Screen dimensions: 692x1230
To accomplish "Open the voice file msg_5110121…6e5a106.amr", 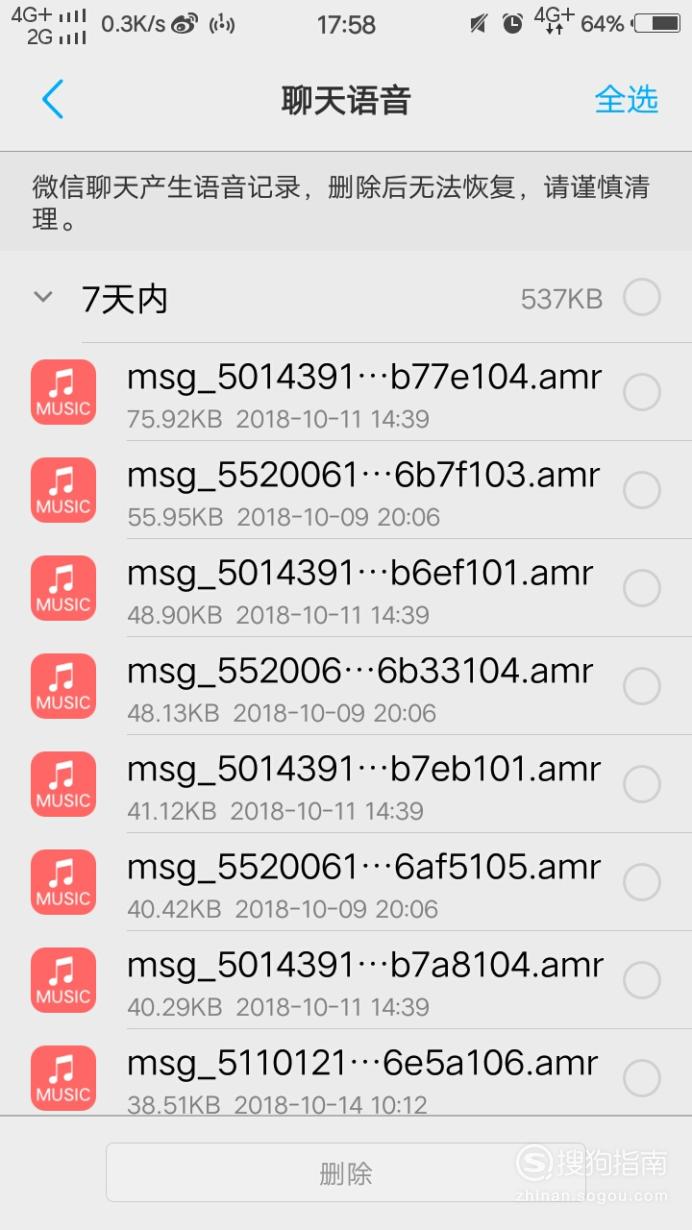I will [346, 1074].
